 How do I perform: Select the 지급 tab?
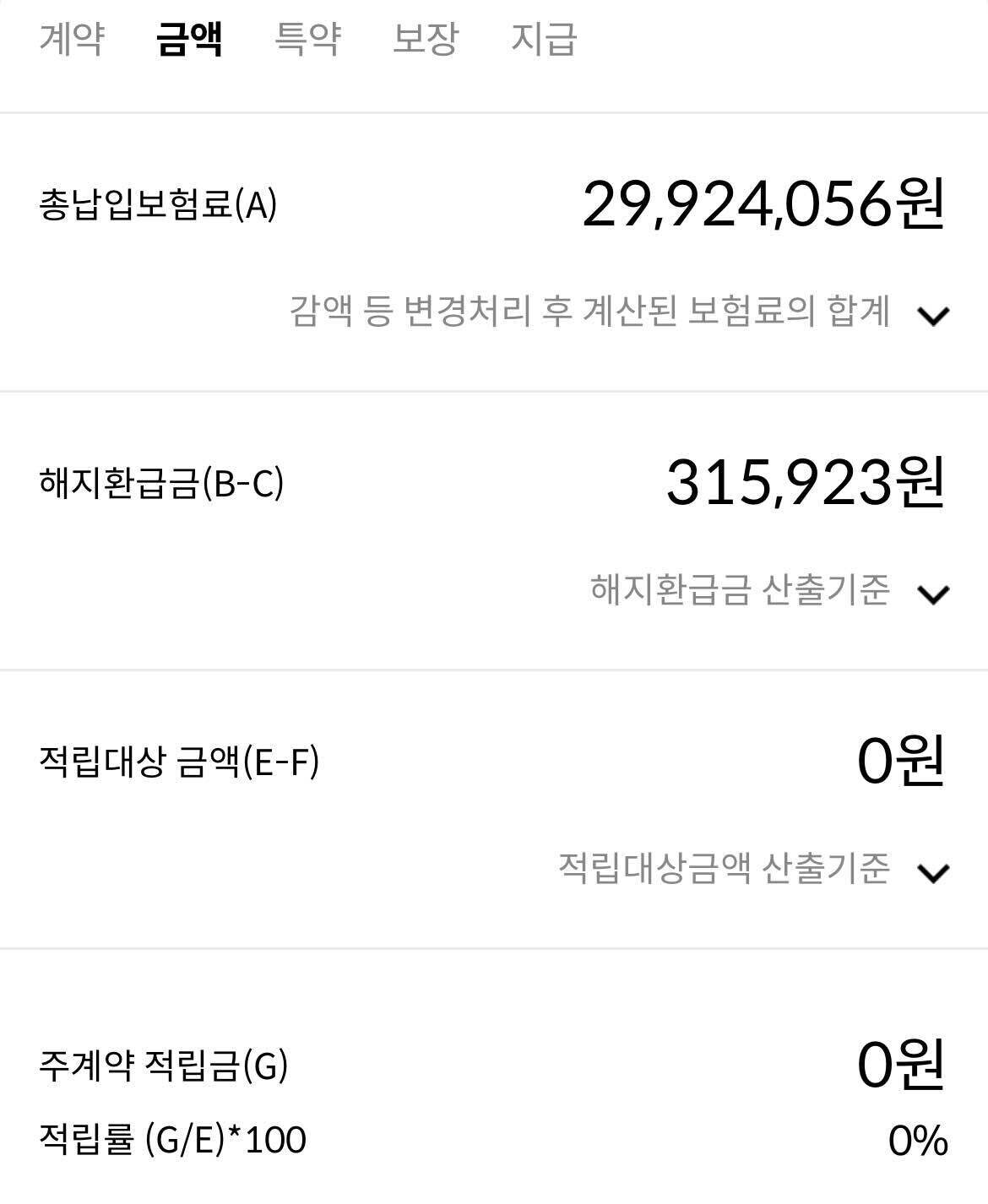coord(545,41)
